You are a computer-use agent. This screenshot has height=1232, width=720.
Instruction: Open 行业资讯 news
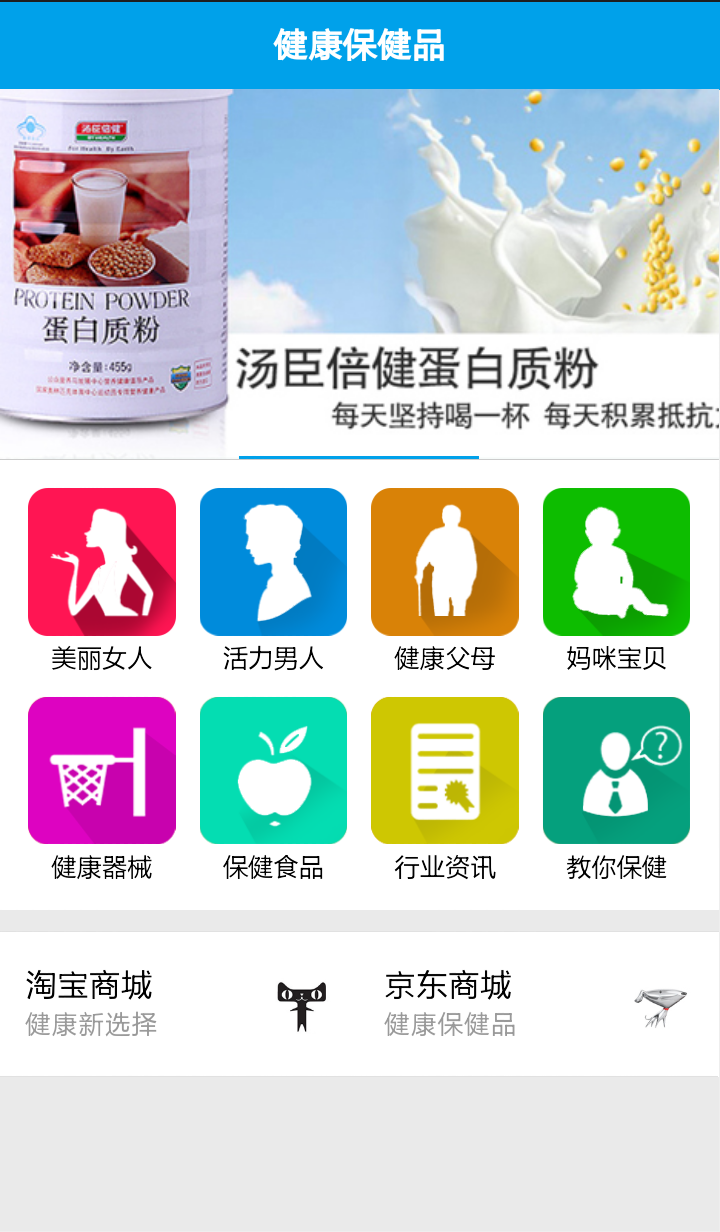445,789
